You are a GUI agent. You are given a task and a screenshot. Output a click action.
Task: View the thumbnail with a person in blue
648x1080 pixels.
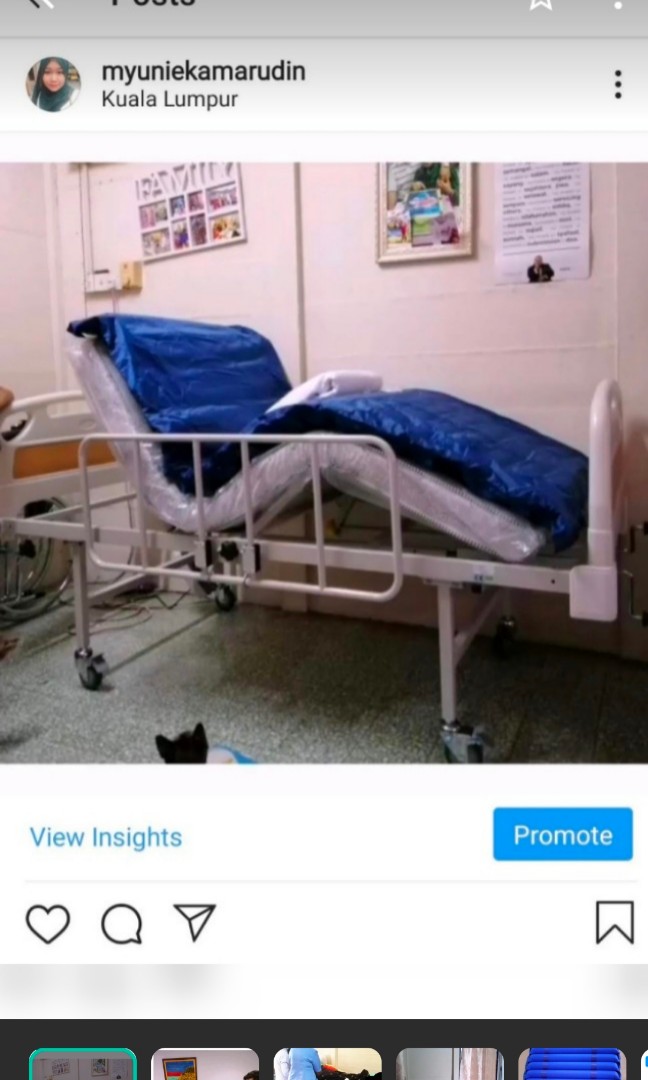(328, 1064)
